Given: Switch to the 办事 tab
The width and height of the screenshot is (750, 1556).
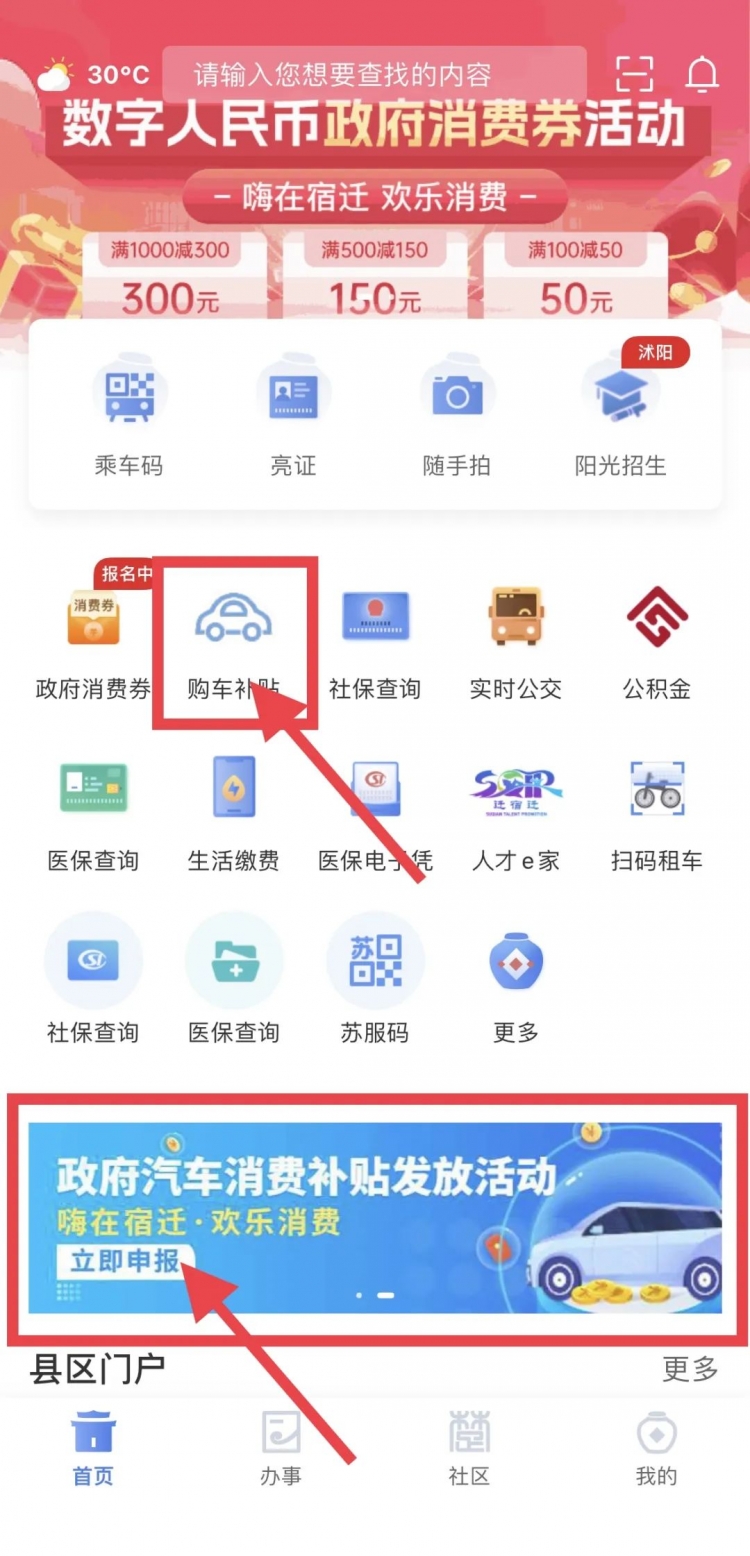Looking at the screenshot, I should [281, 1448].
